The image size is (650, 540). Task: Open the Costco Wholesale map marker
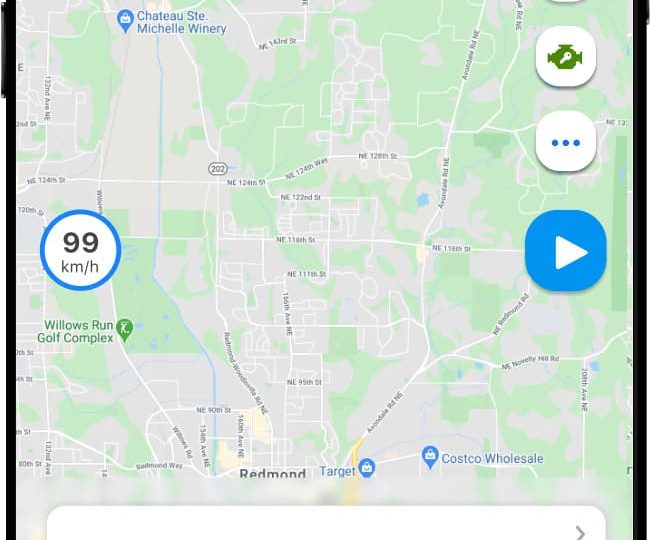pos(431,457)
